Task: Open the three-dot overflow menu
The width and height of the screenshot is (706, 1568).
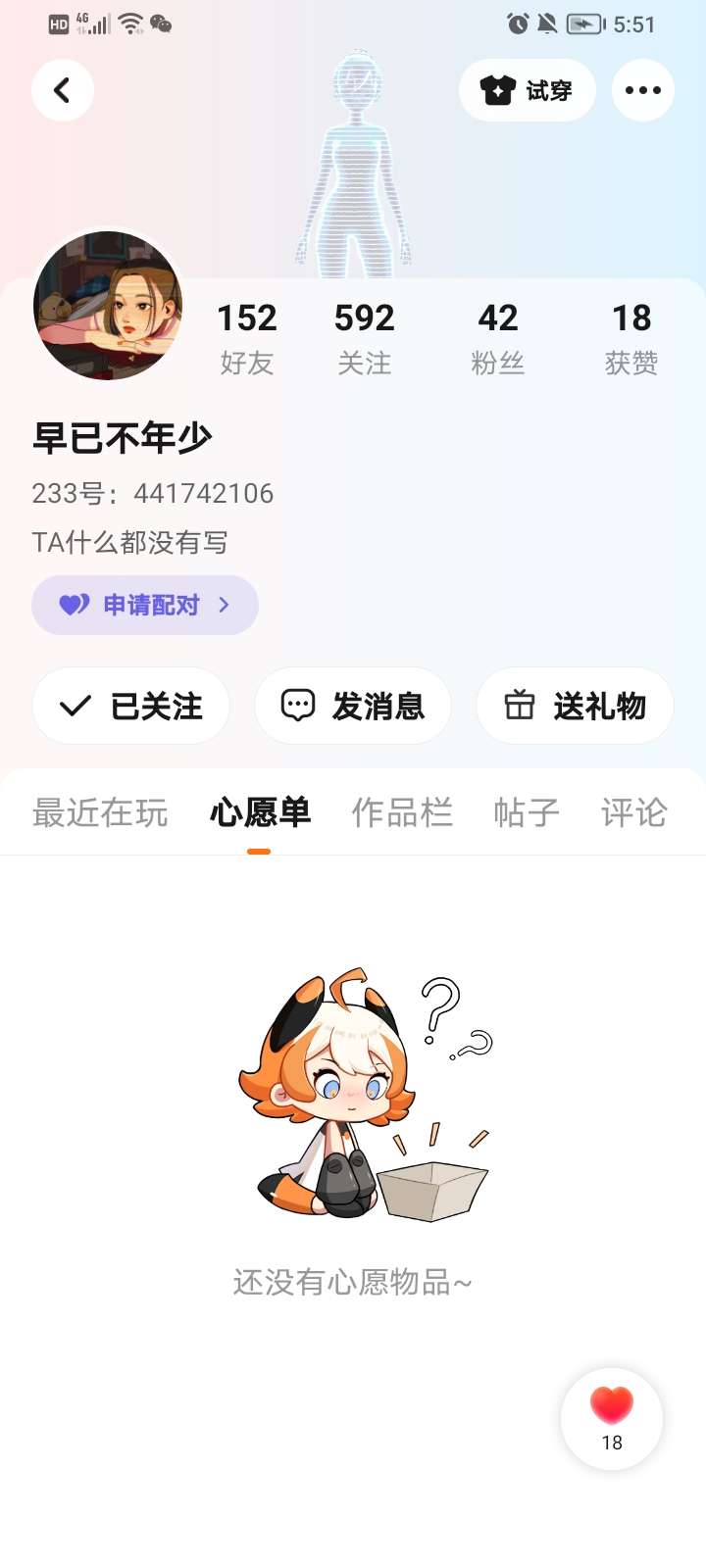Action: (x=643, y=90)
